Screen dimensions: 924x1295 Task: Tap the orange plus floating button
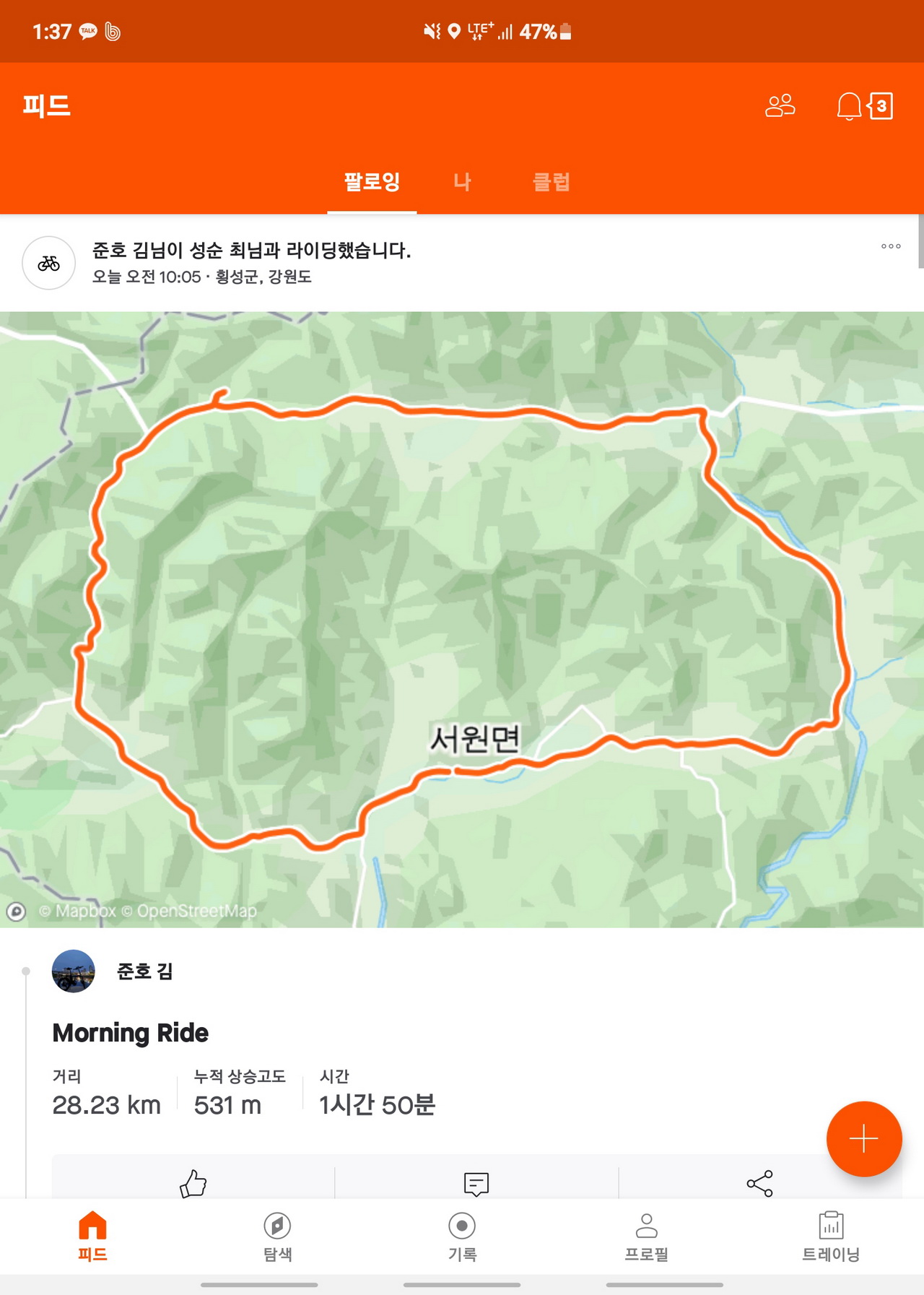click(x=863, y=1139)
